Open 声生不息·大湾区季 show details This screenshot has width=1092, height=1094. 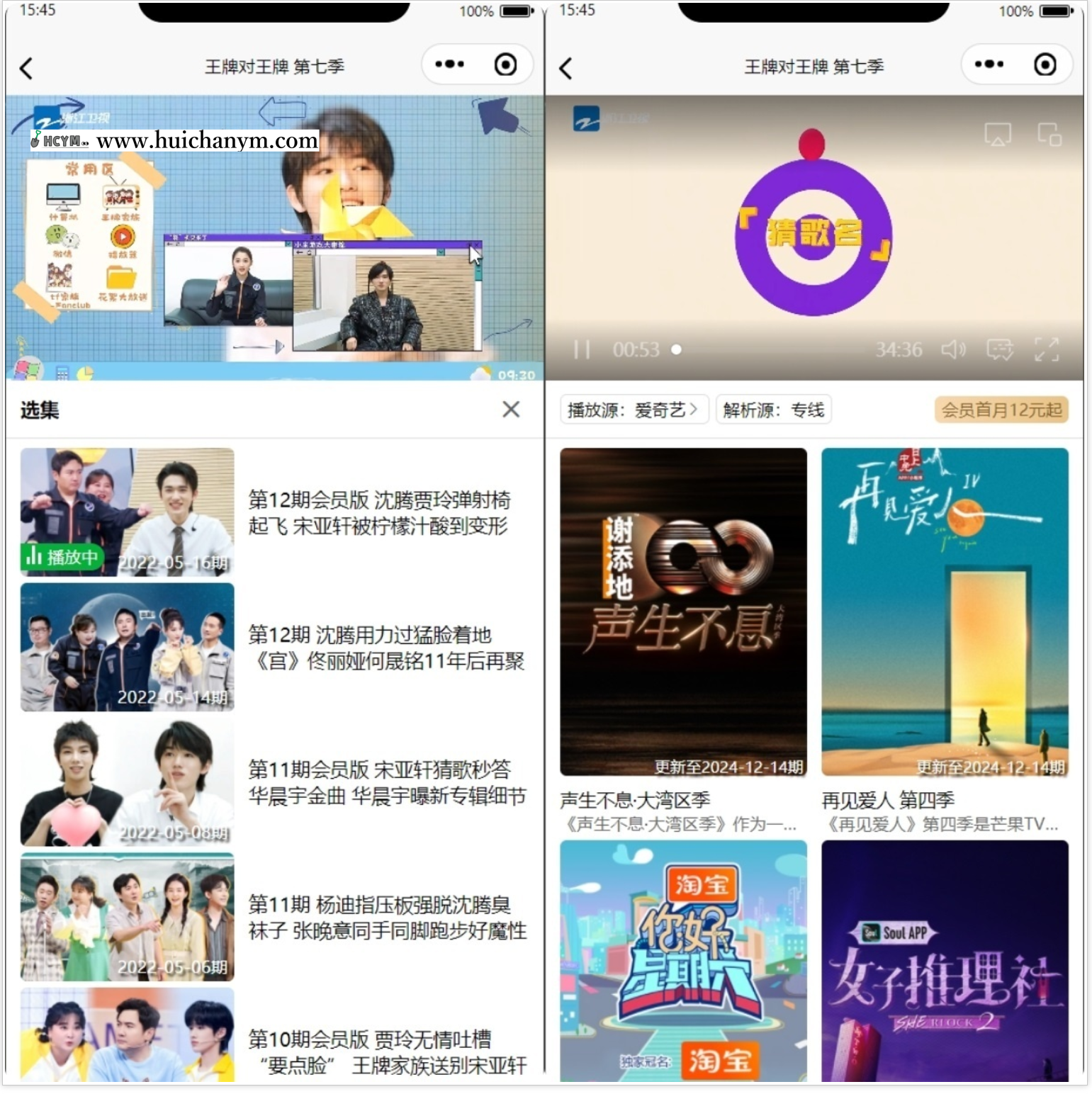pos(682,613)
